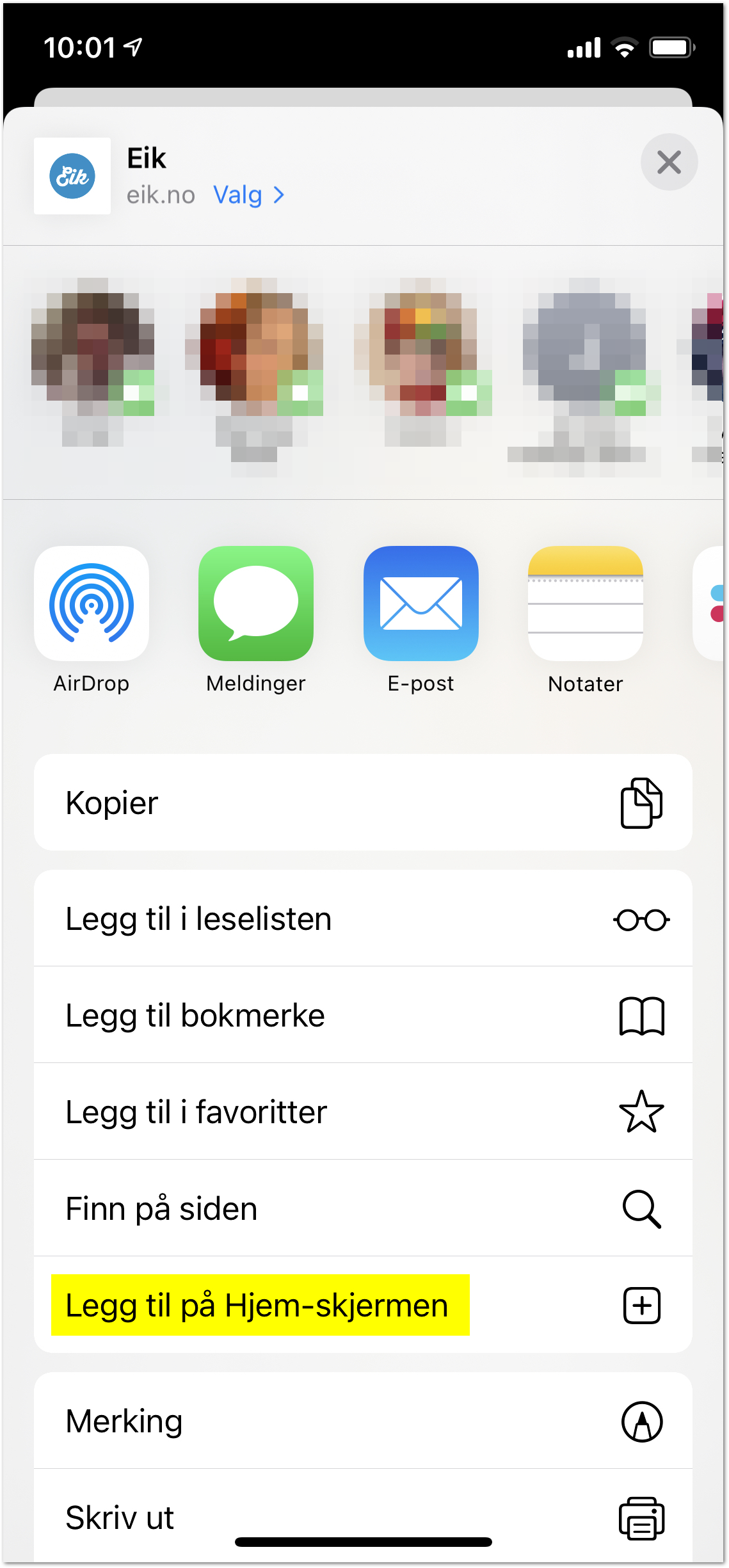
Task: Open the Valg options link
Action: click(x=248, y=195)
